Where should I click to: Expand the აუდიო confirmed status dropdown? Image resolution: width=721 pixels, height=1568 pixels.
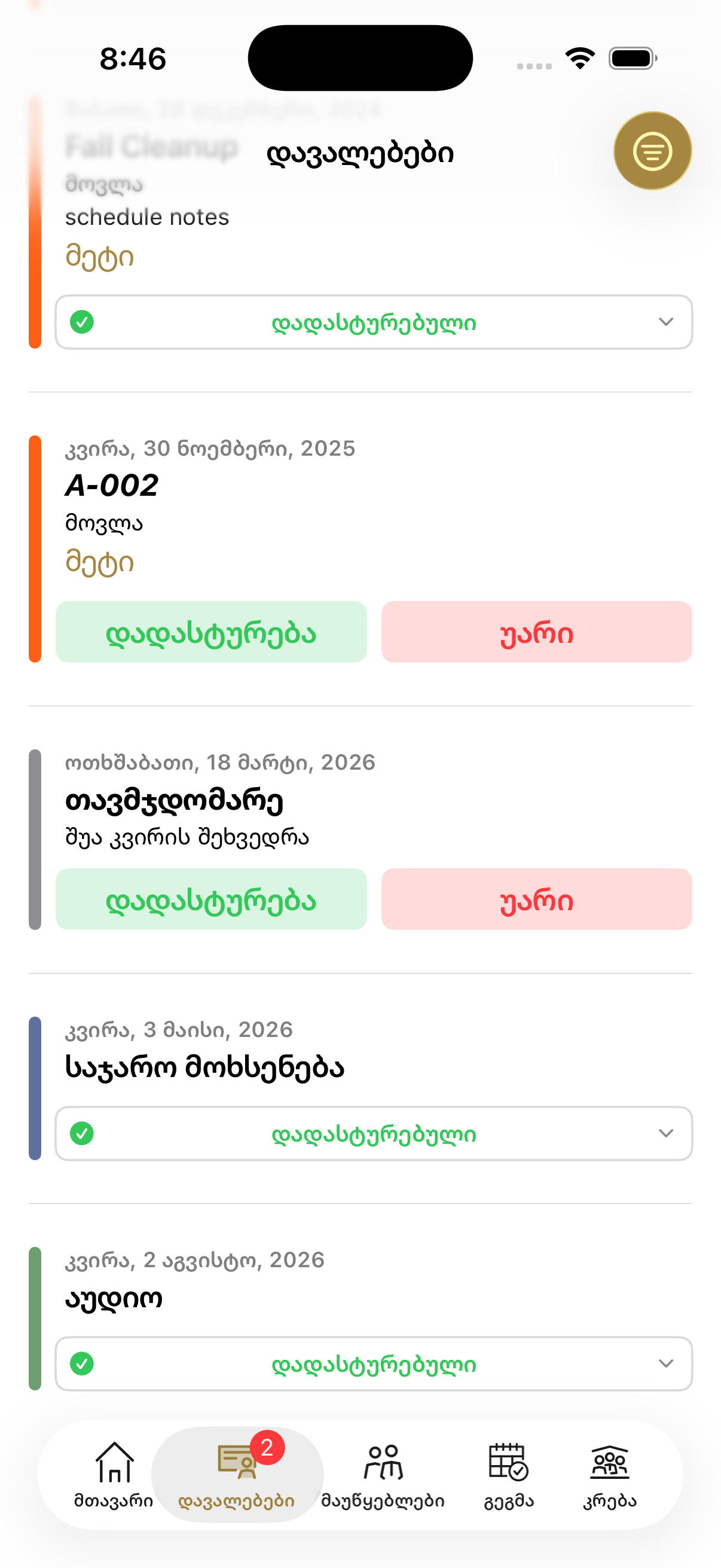(665, 1364)
